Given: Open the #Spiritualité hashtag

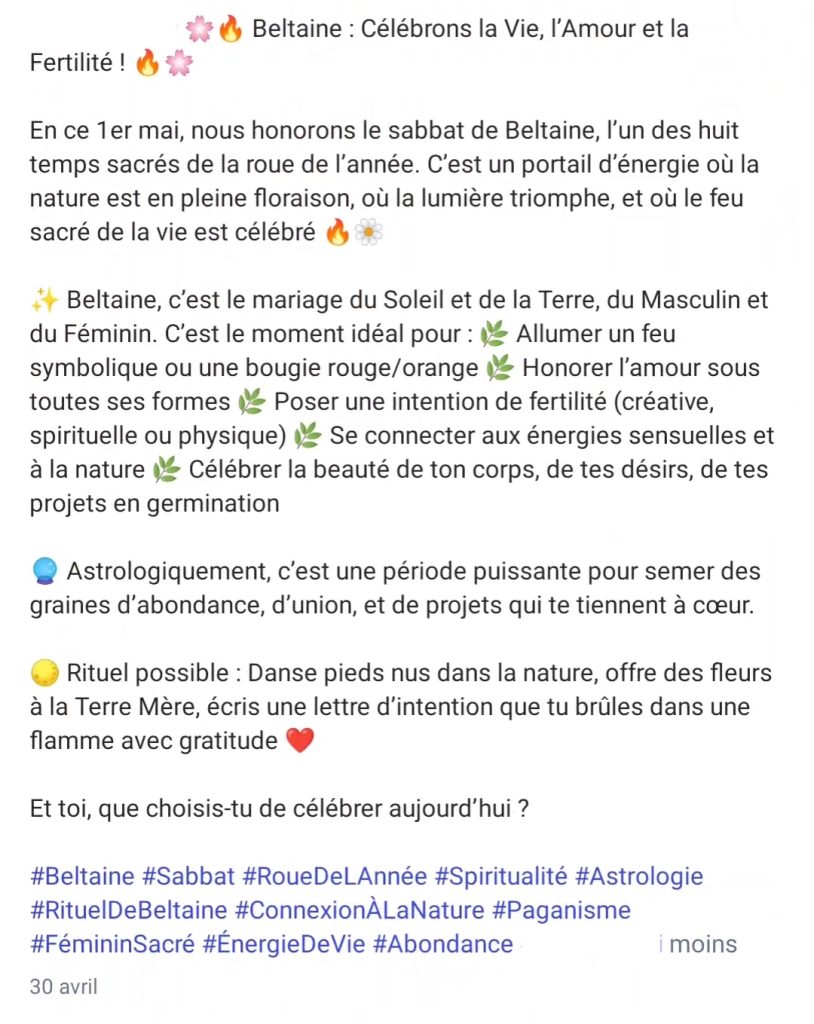Looking at the screenshot, I should [x=501, y=876].
